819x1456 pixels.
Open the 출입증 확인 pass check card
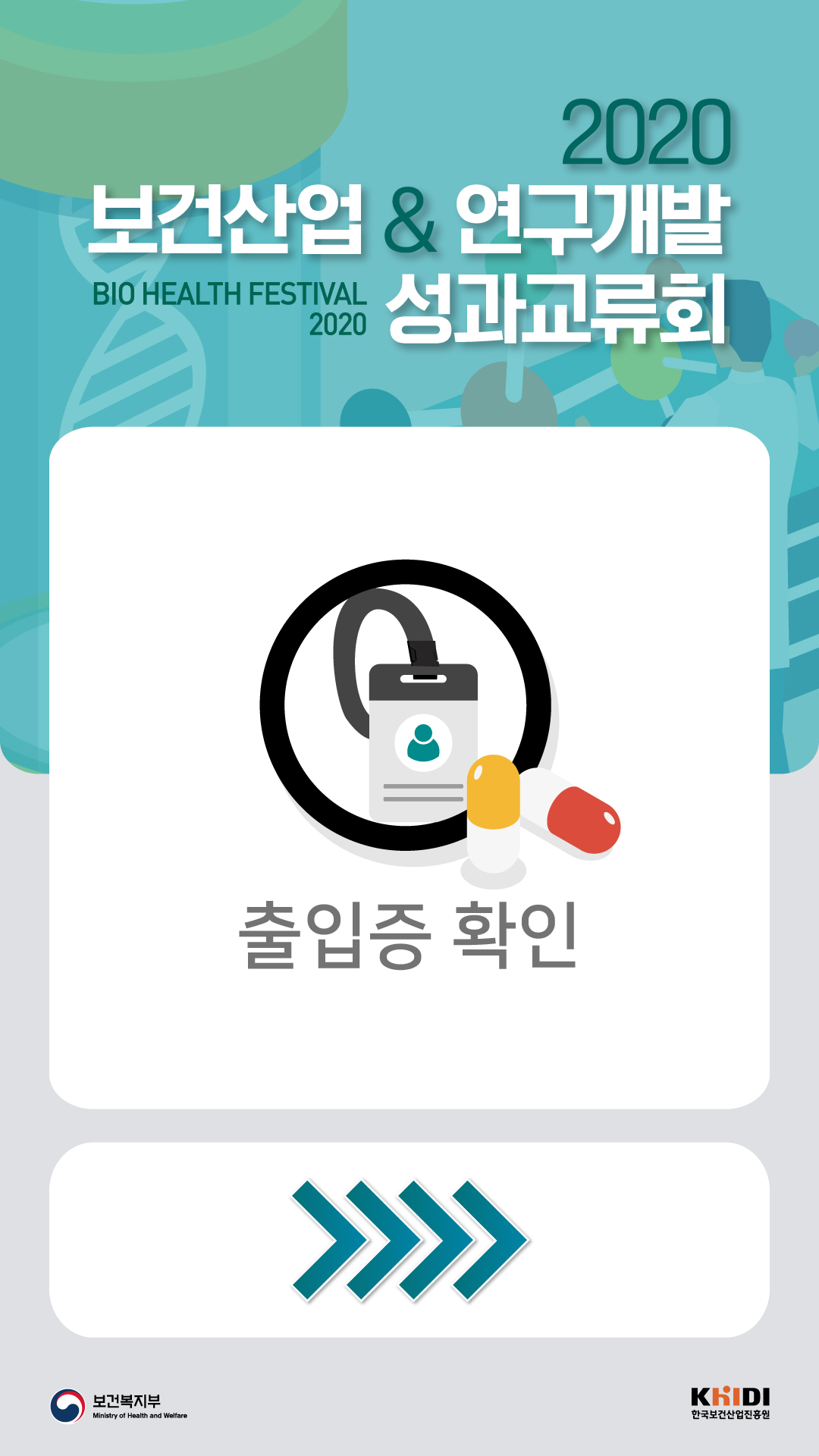click(x=409, y=767)
